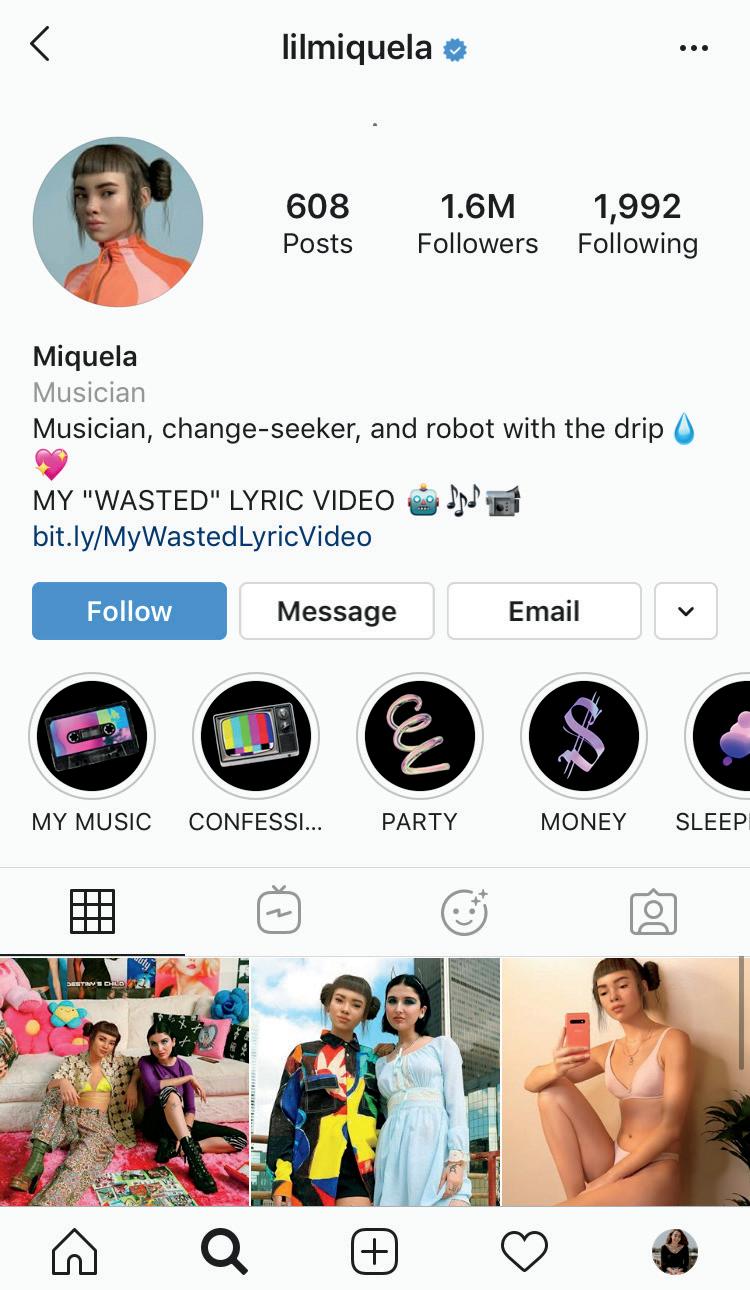Follow the lilmiquela account
750x1290 pixels.
click(129, 611)
